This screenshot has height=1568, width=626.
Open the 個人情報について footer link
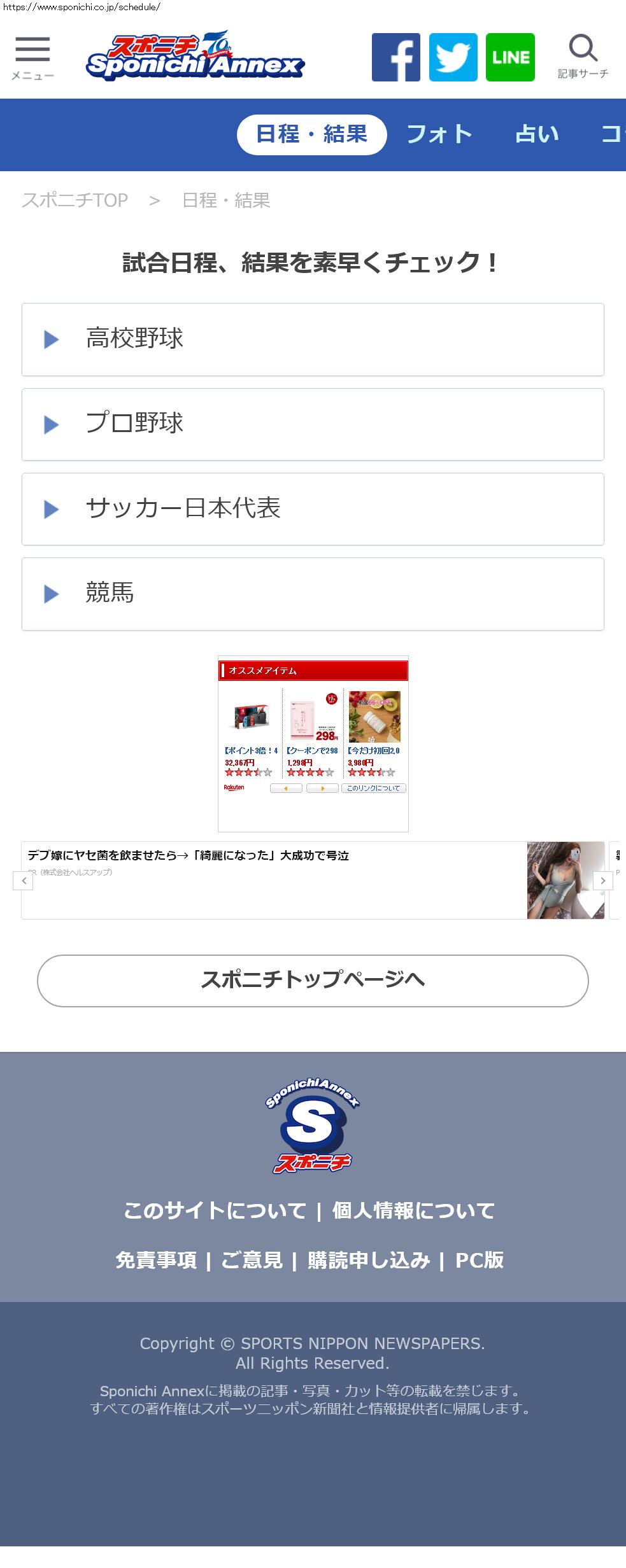click(413, 1210)
